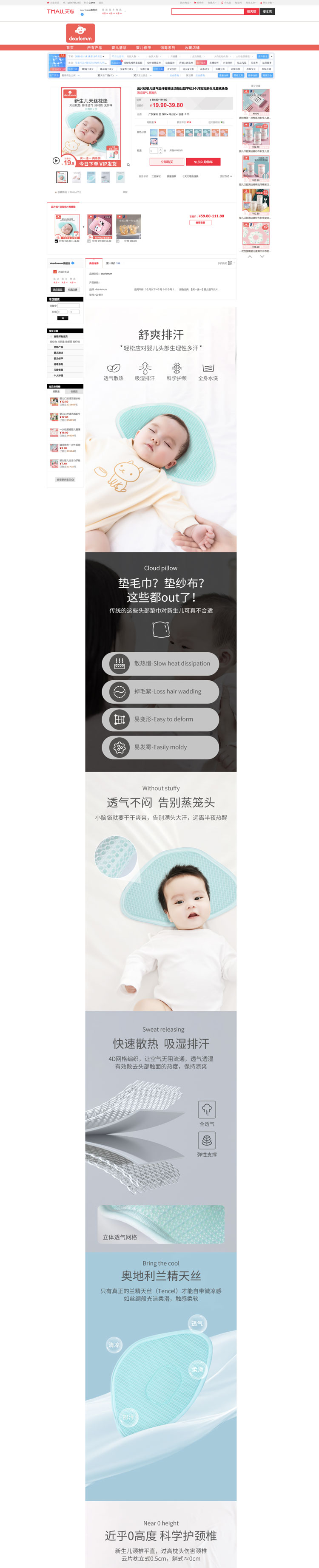Switch ranking to the 收藏数 tab

pyautogui.click(x=74, y=391)
